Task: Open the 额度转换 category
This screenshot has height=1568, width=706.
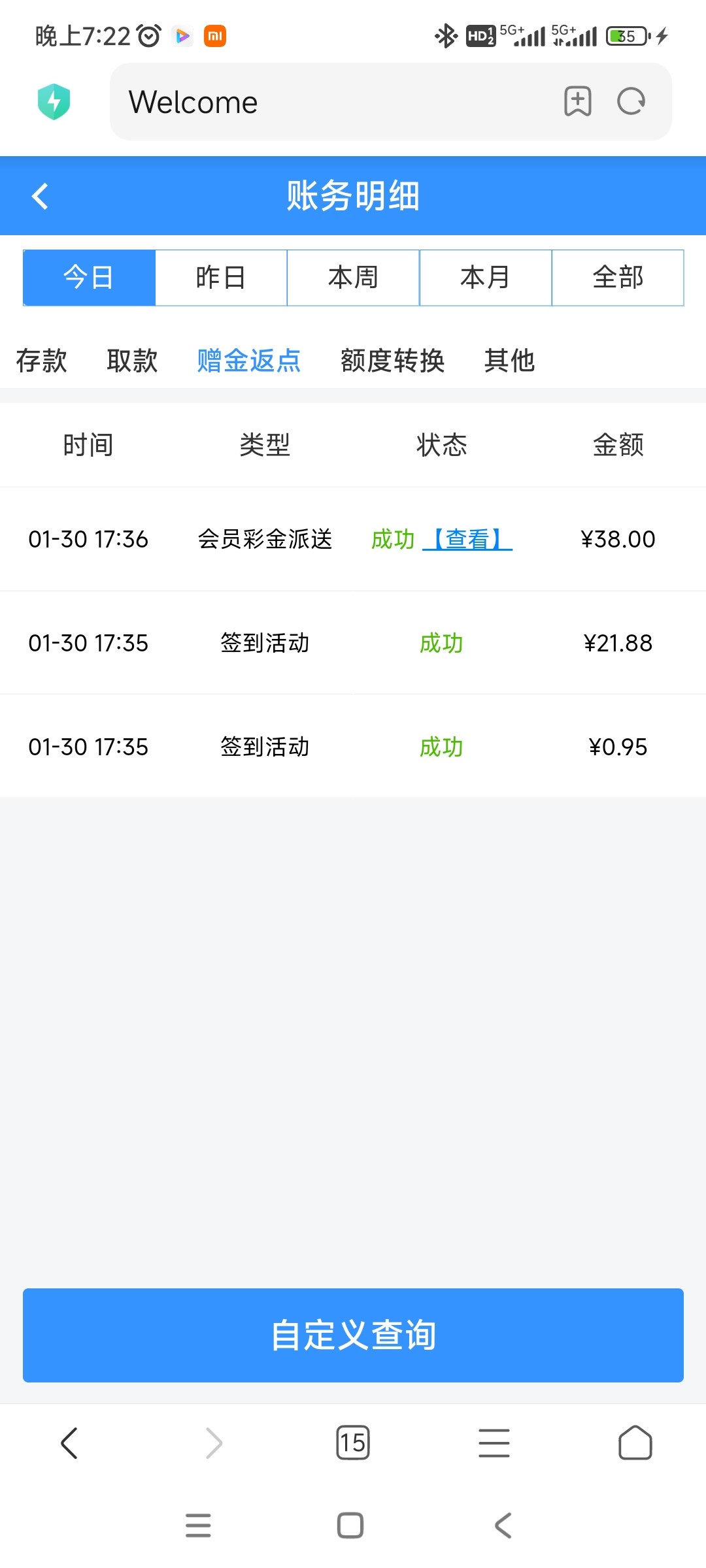Action: coord(392,361)
